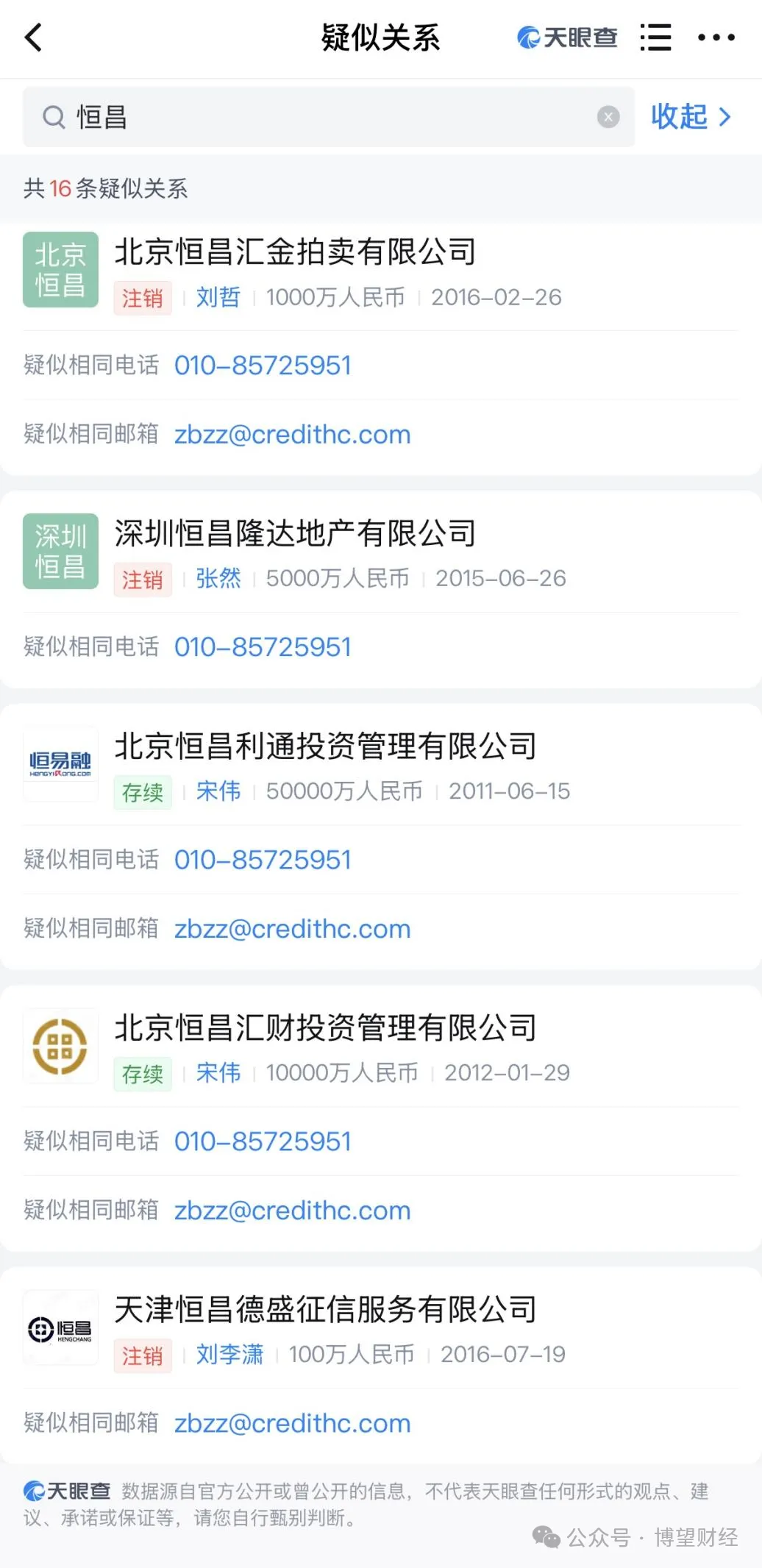Image resolution: width=762 pixels, height=1568 pixels.
Task: View legal representative 刘哲
Action: (218, 297)
